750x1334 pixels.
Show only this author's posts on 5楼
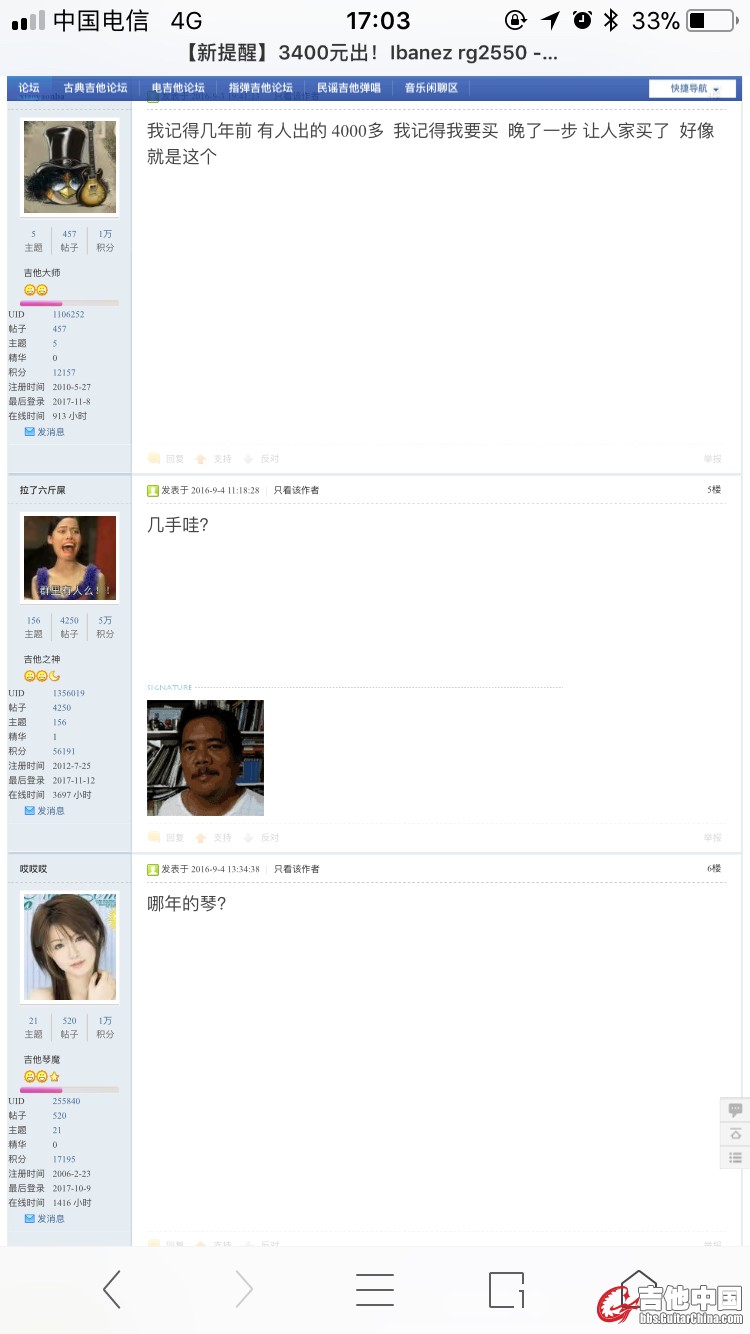tap(297, 490)
